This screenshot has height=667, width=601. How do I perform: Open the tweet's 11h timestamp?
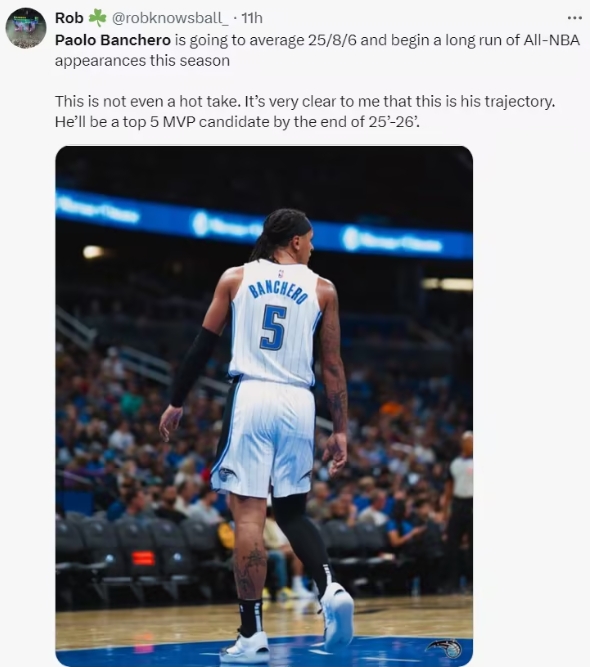[252, 18]
